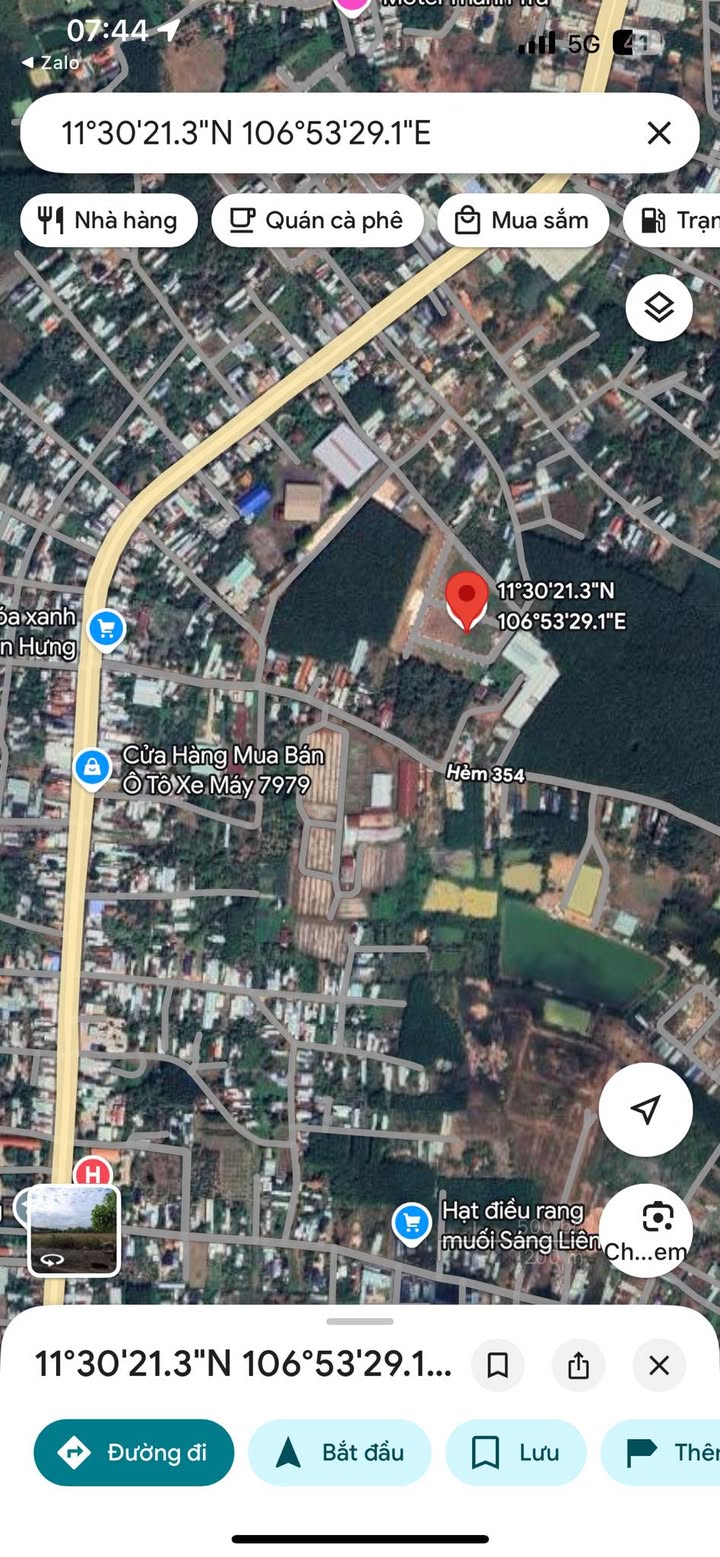Open the map layers button
Viewport: 720px width, 1557px height.
coord(659,308)
